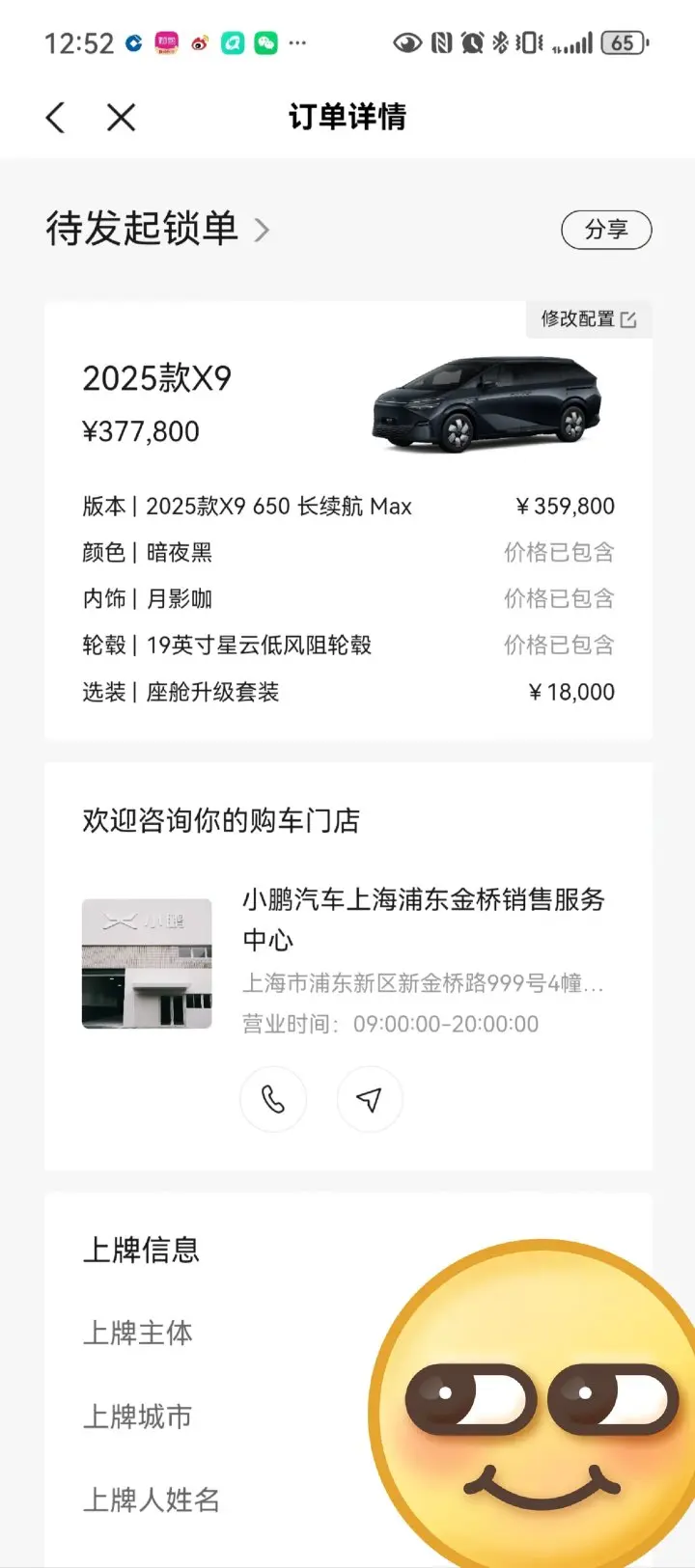Image resolution: width=695 pixels, height=1568 pixels.
Task: Open the 待发起锁单 status details
Action: 157,230
